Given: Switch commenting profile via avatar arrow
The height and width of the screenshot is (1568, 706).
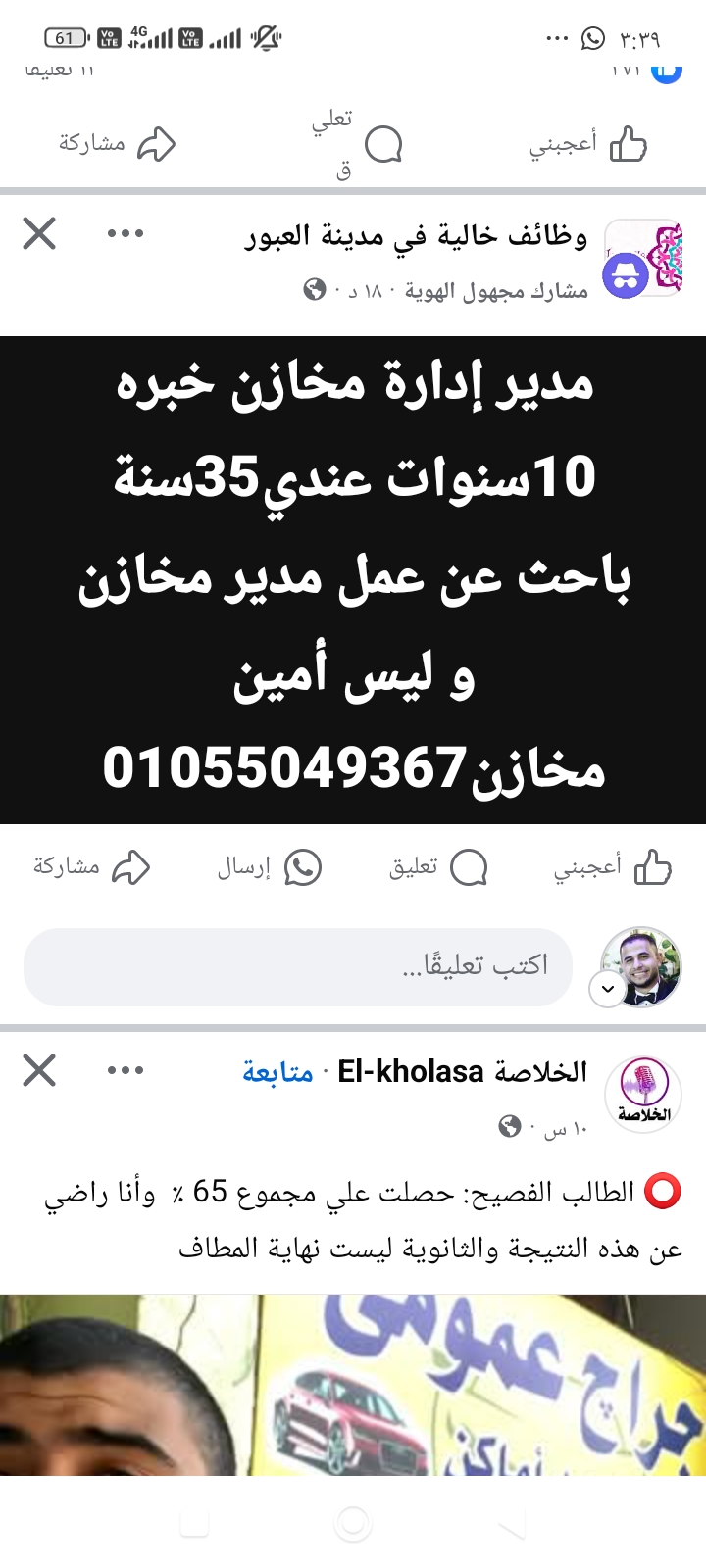Looking at the screenshot, I should (608, 989).
